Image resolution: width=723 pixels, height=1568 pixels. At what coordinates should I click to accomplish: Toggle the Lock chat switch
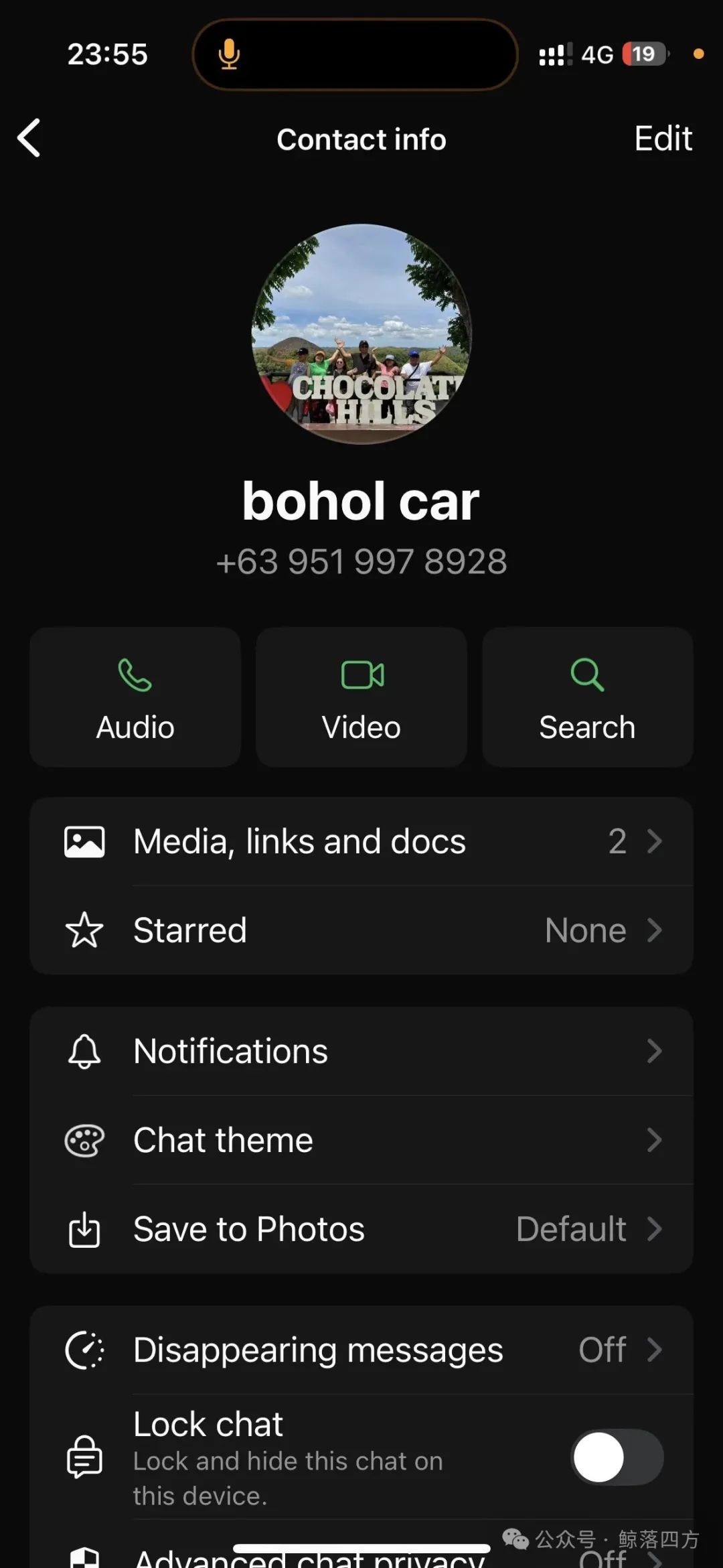(617, 1457)
